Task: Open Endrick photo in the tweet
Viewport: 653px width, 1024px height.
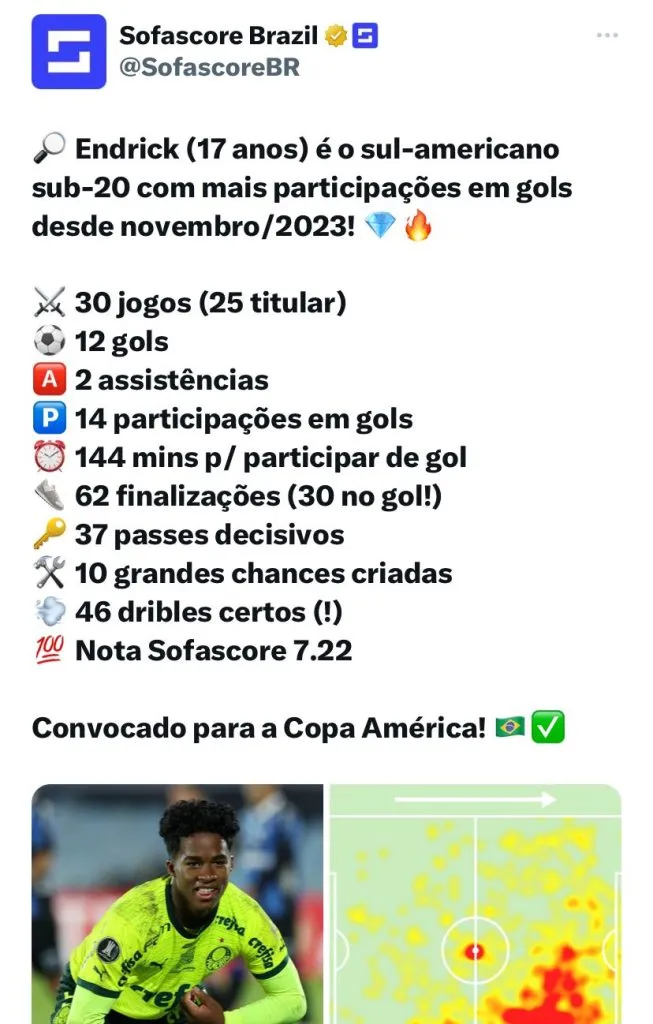Action: [177, 905]
